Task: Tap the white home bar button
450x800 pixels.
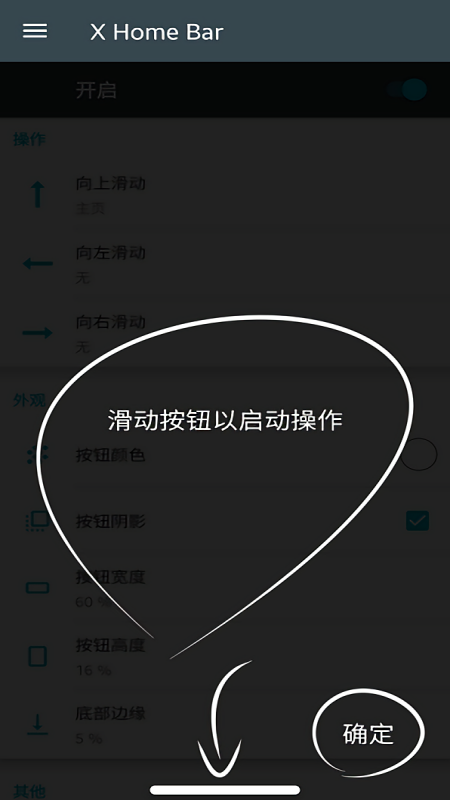Action: [x=225, y=790]
